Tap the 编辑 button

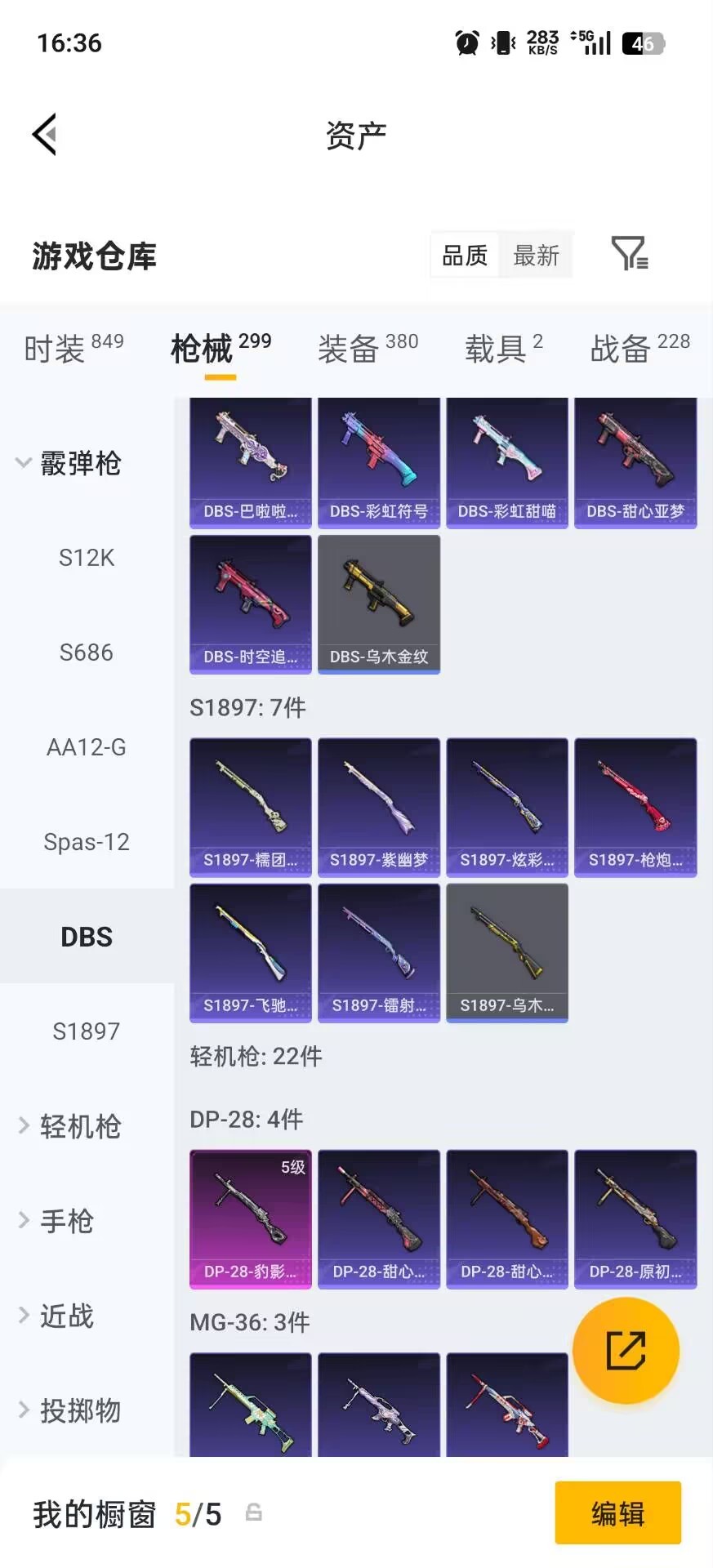617,1513
